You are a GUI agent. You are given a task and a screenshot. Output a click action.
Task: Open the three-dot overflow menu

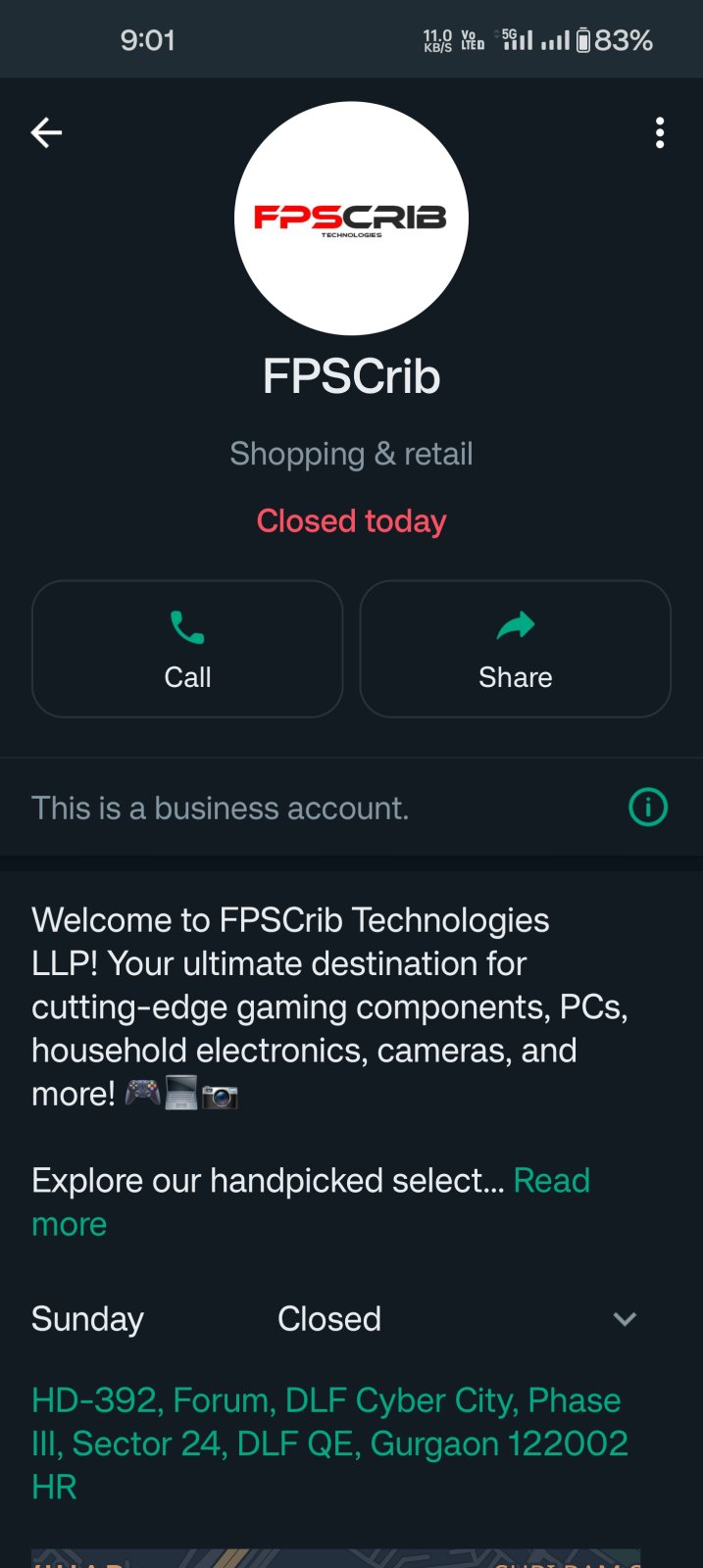[660, 132]
